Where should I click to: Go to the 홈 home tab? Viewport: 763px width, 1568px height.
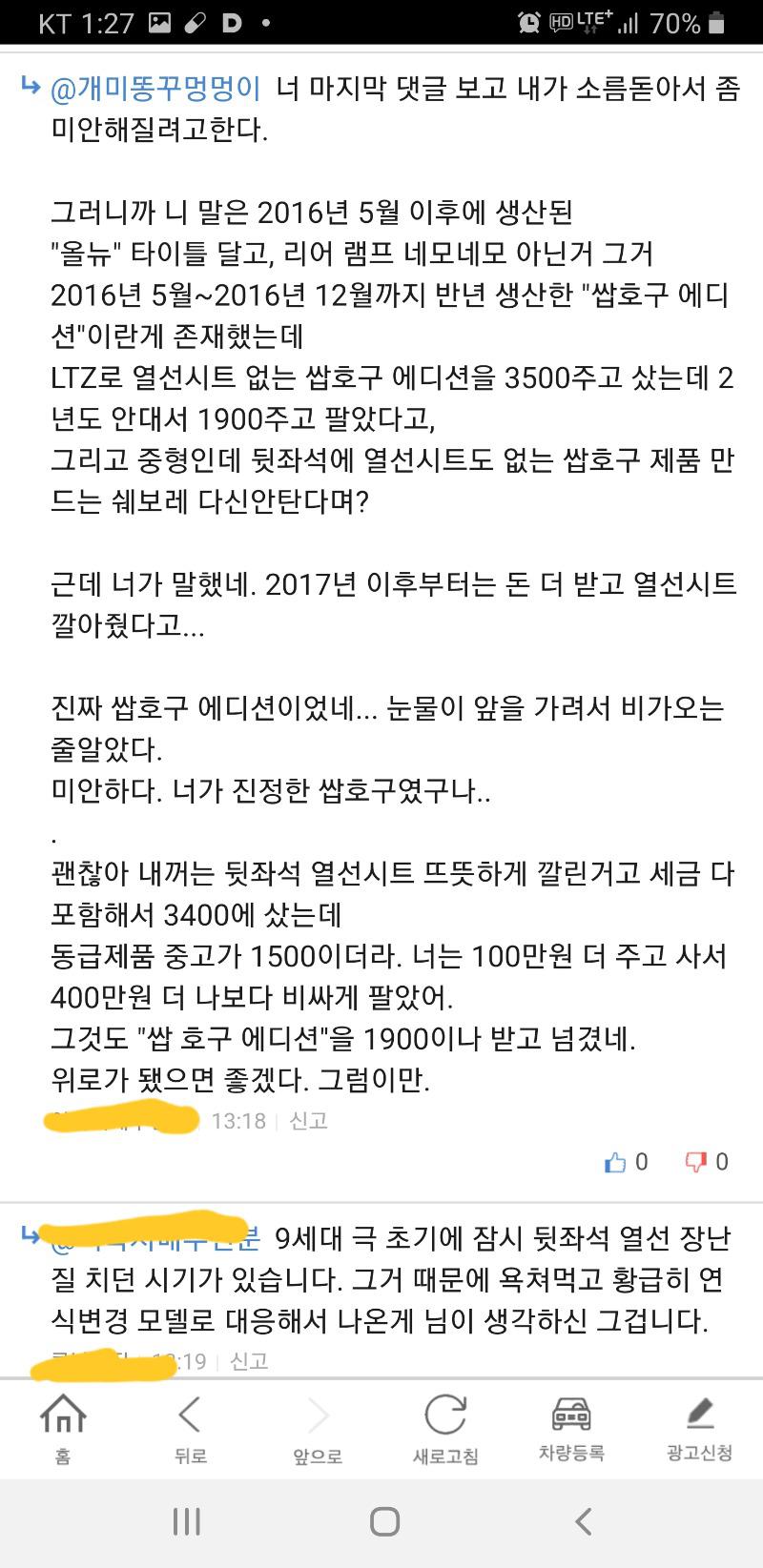(x=63, y=1427)
